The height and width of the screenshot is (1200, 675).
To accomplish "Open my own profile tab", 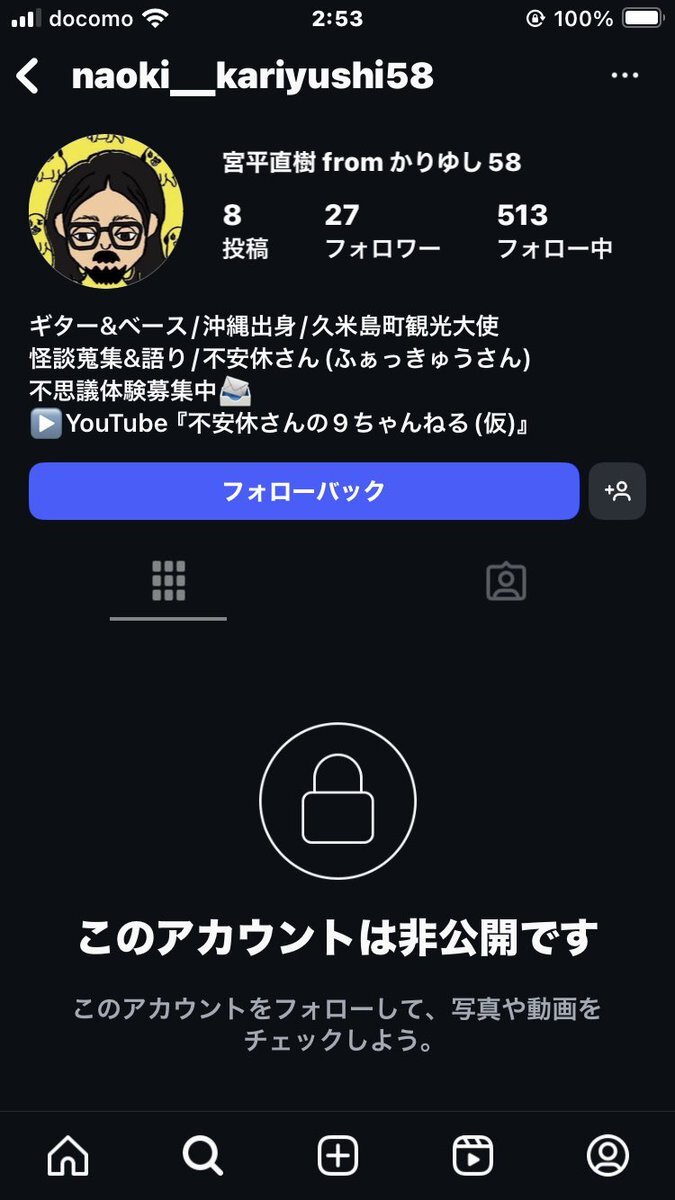I will click(x=607, y=1156).
